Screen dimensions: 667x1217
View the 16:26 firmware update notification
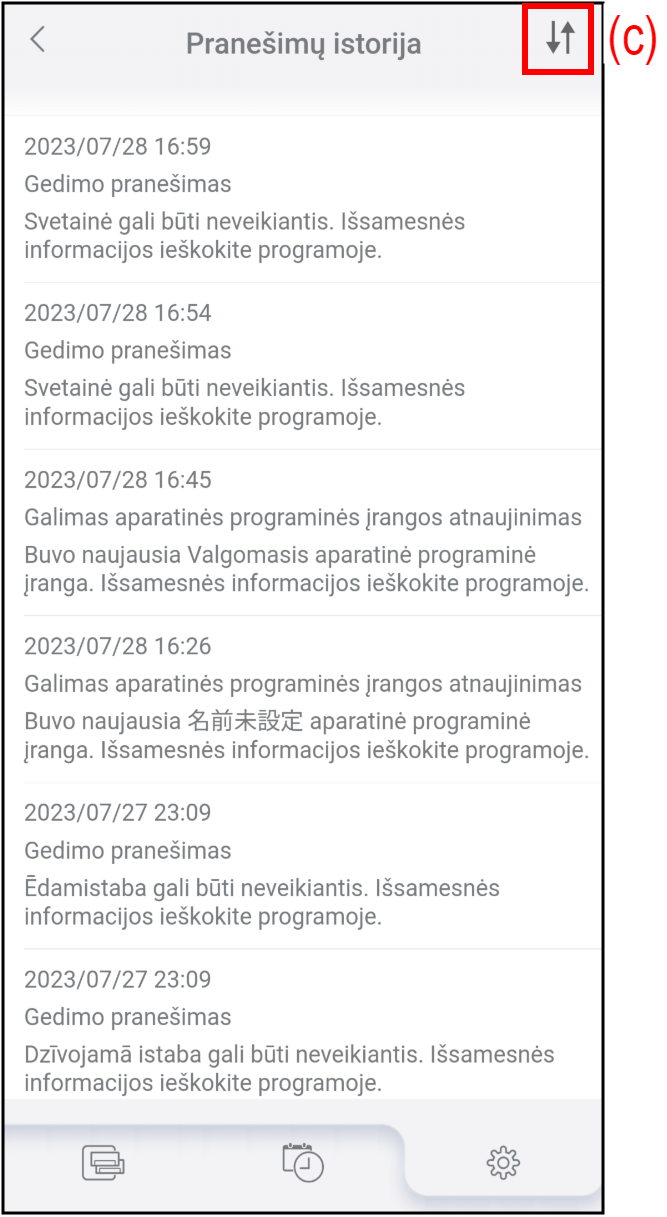coord(303,699)
